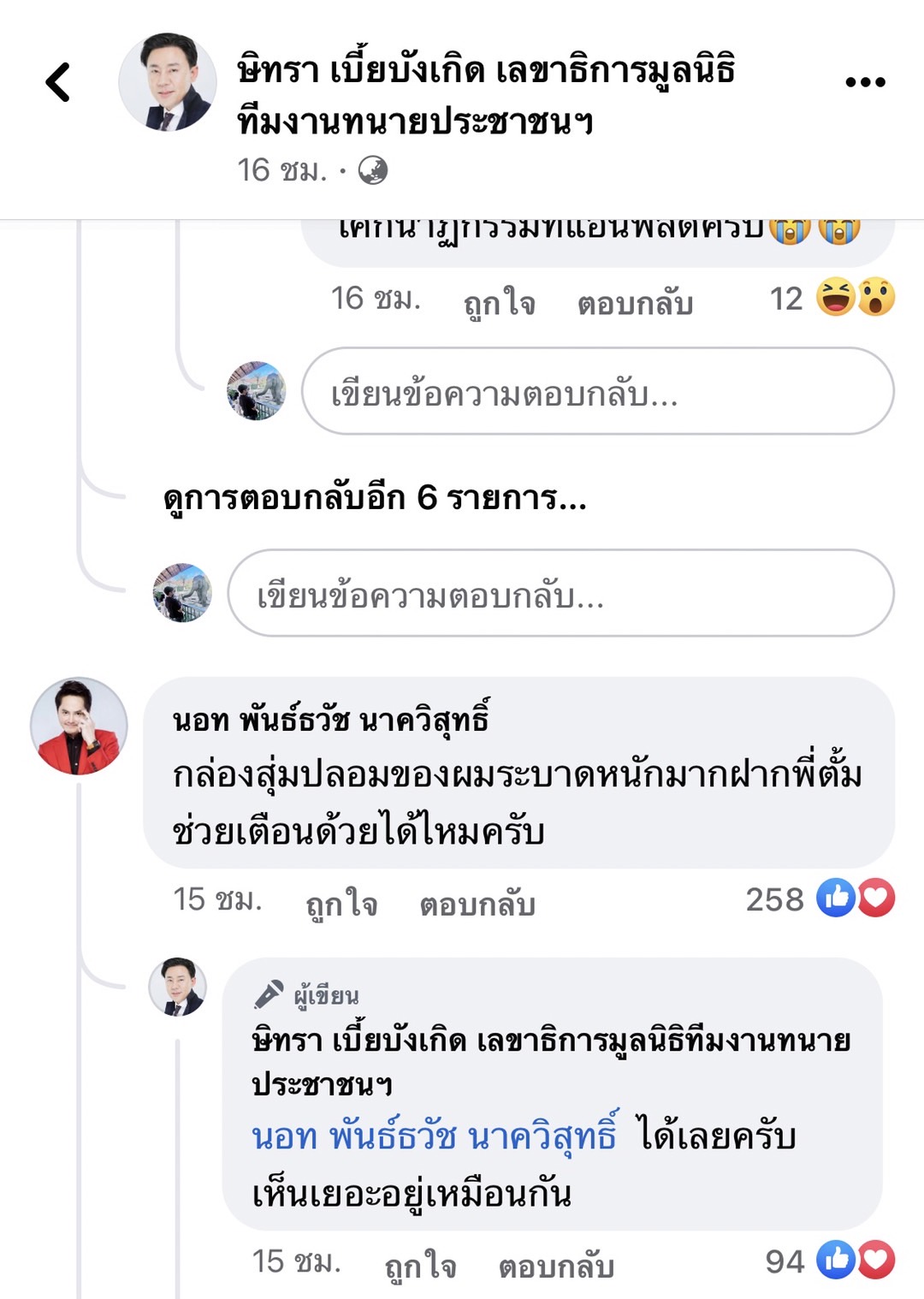
Task: Open นอท พันธ์ธวัช's profile picture
Action: [79, 726]
